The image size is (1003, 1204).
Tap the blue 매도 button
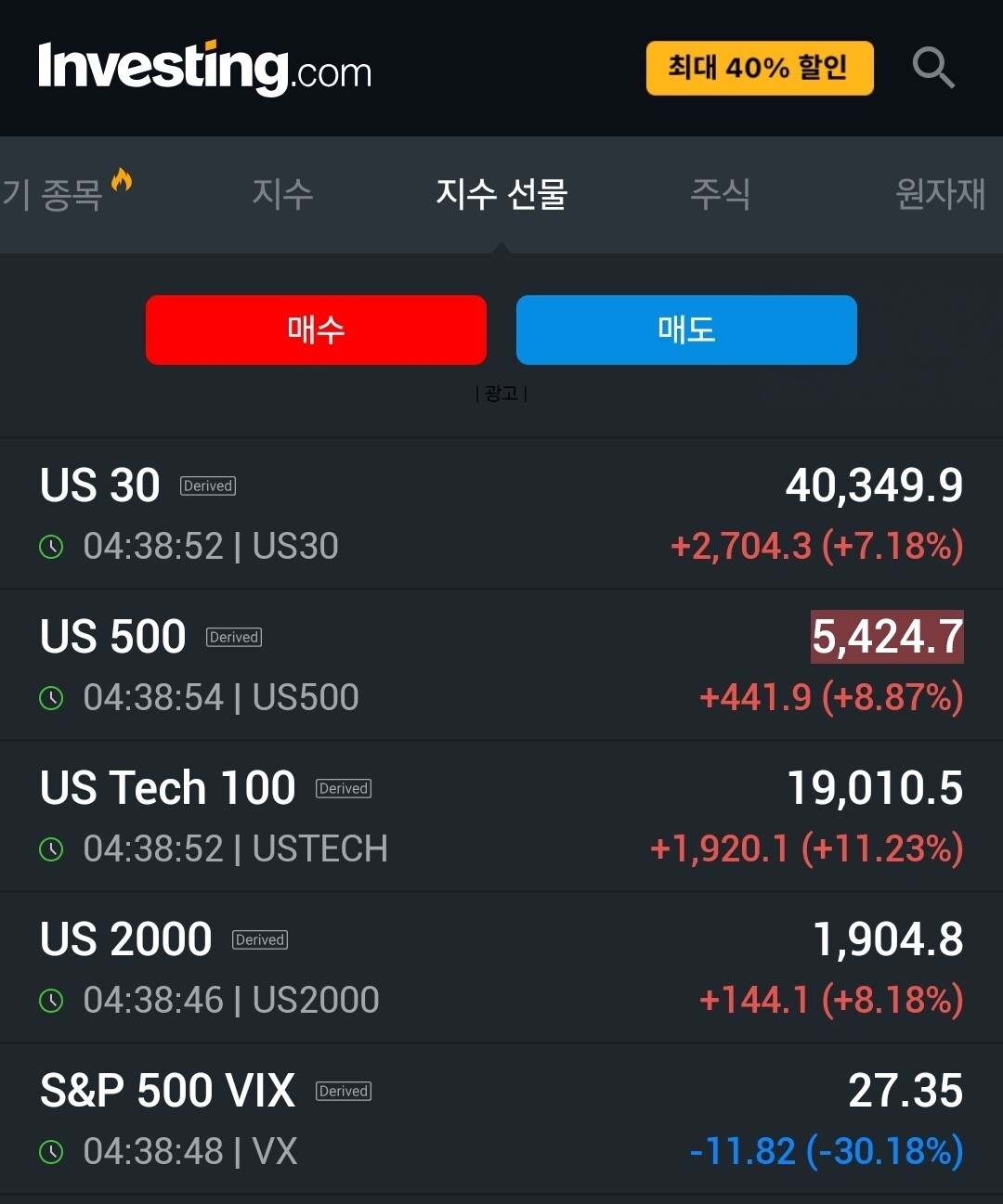pos(686,330)
